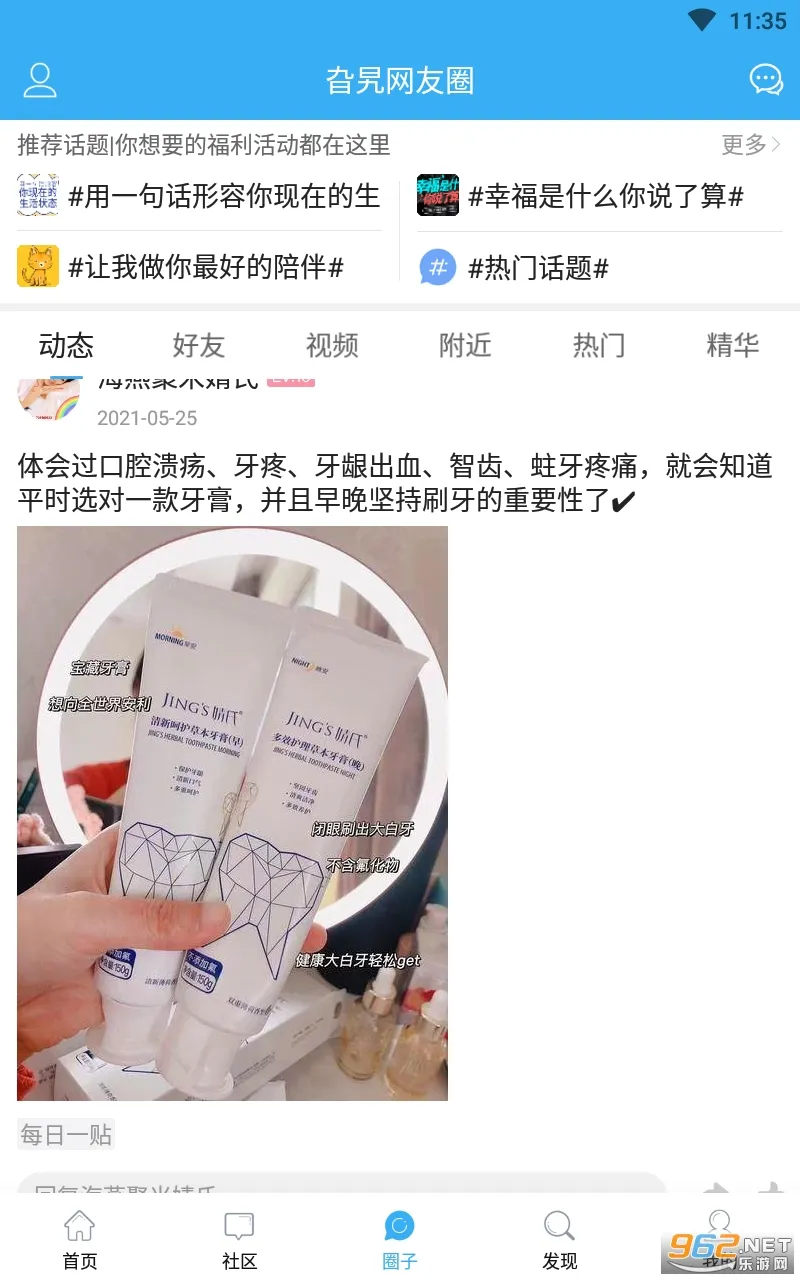Viewport: 800px width, 1280px height.
Task: Switch to the 热门 tab
Action: pos(599,346)
